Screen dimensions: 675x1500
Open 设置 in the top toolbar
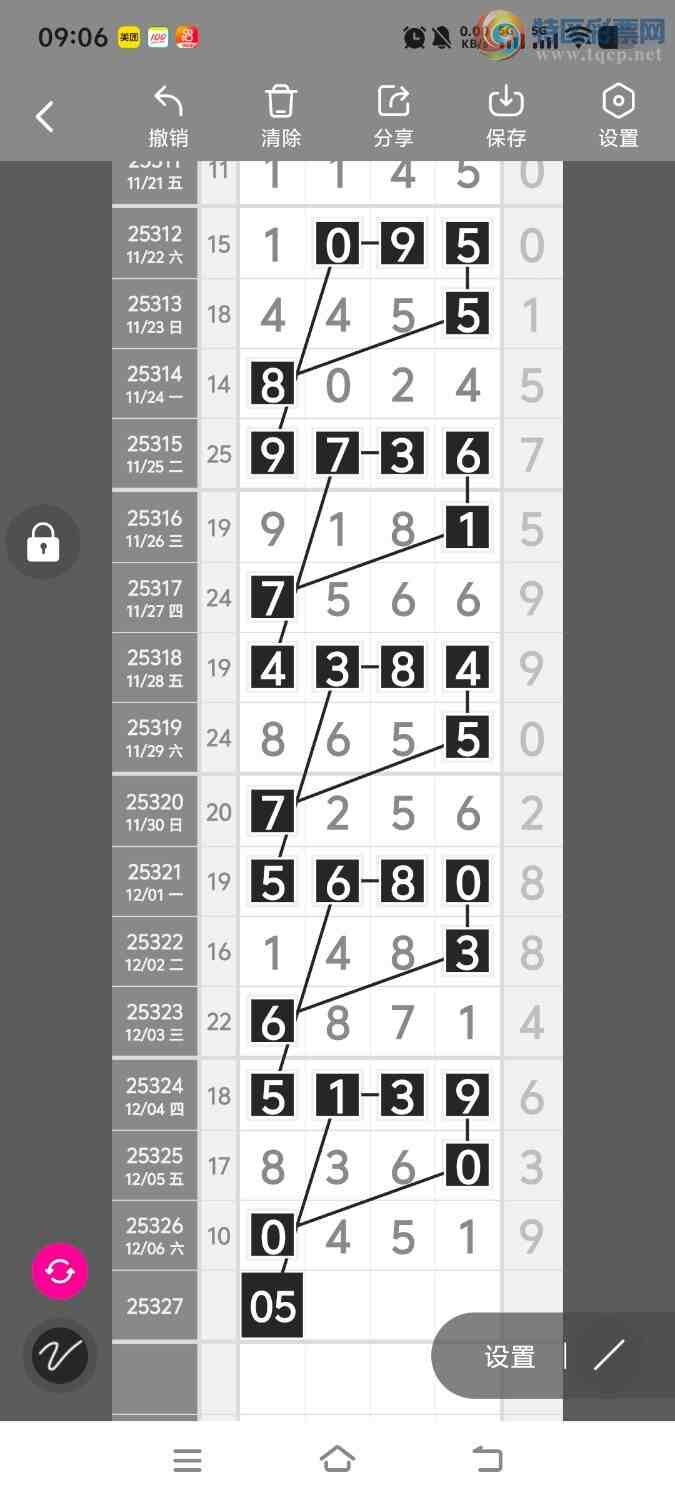618,117
